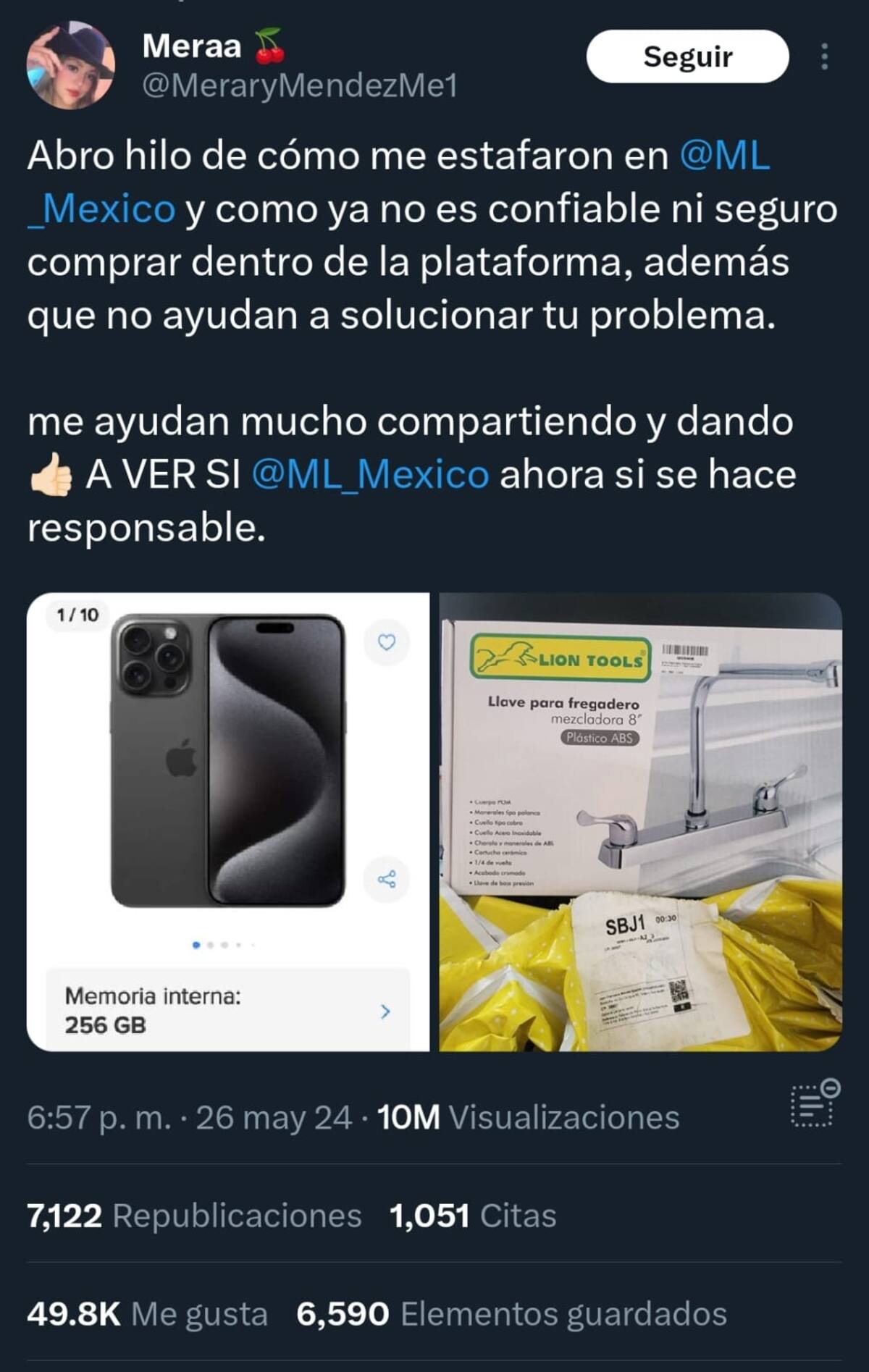
Task: Open the reader view icon beside views
Action: coord(814,1103)
